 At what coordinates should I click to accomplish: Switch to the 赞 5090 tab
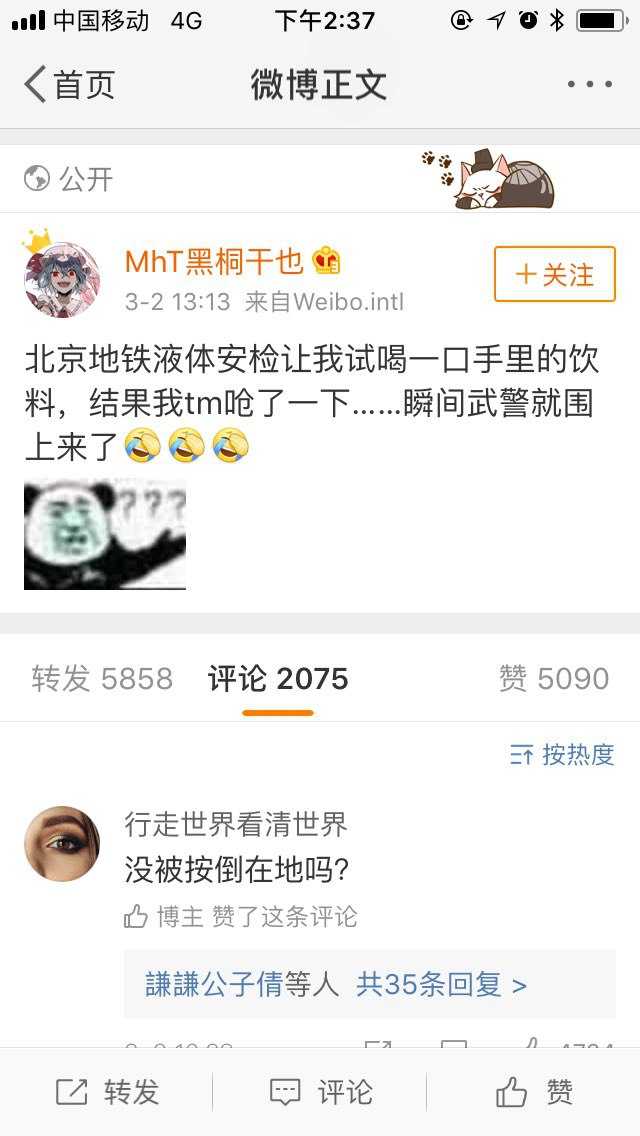(553, 679)
